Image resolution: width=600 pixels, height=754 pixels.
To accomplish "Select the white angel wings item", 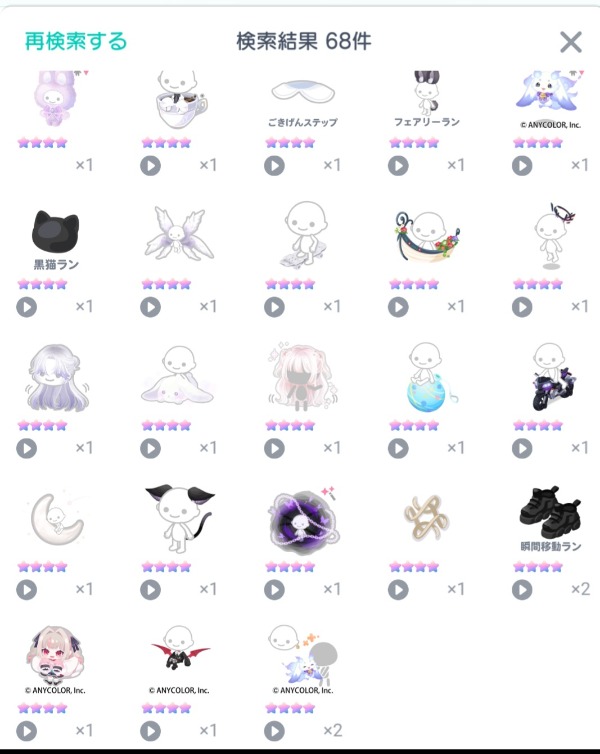I will (178, 238).
